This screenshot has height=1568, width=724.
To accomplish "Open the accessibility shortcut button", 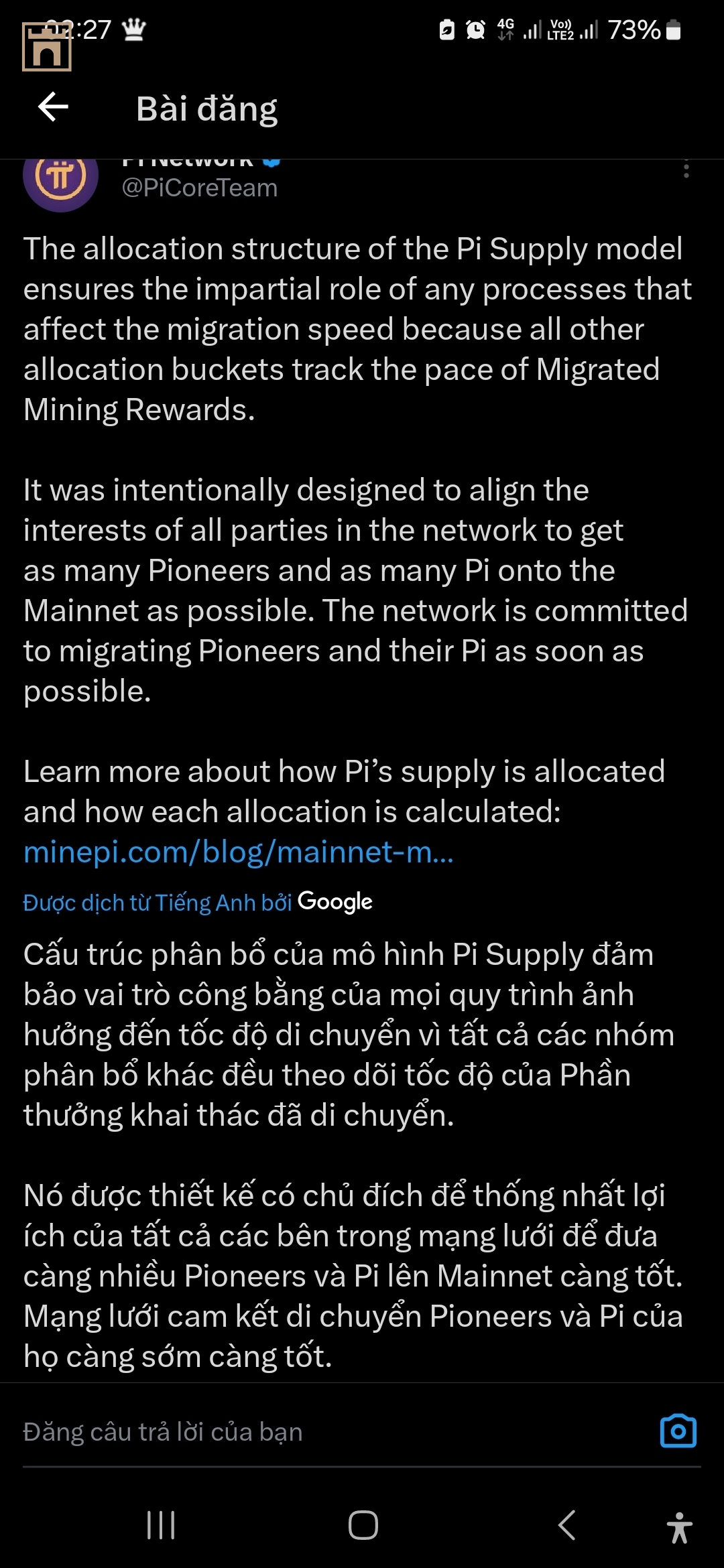I will click(679, 1527).
